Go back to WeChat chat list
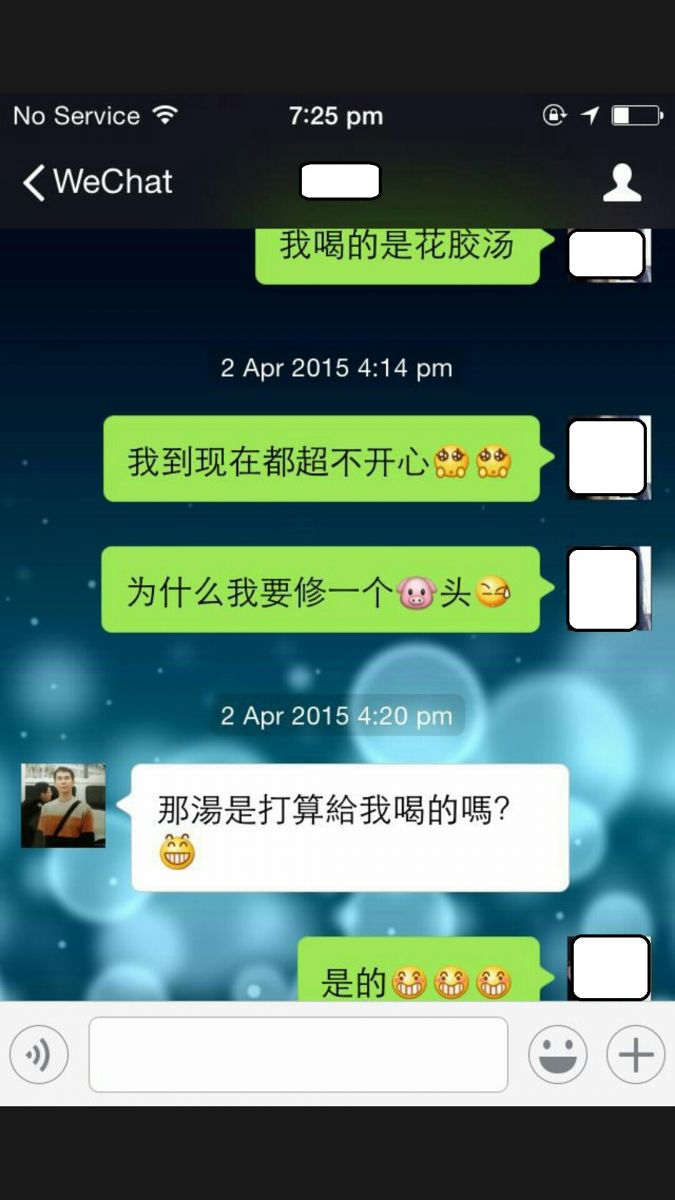675x1200 pixels. (97, 182)
